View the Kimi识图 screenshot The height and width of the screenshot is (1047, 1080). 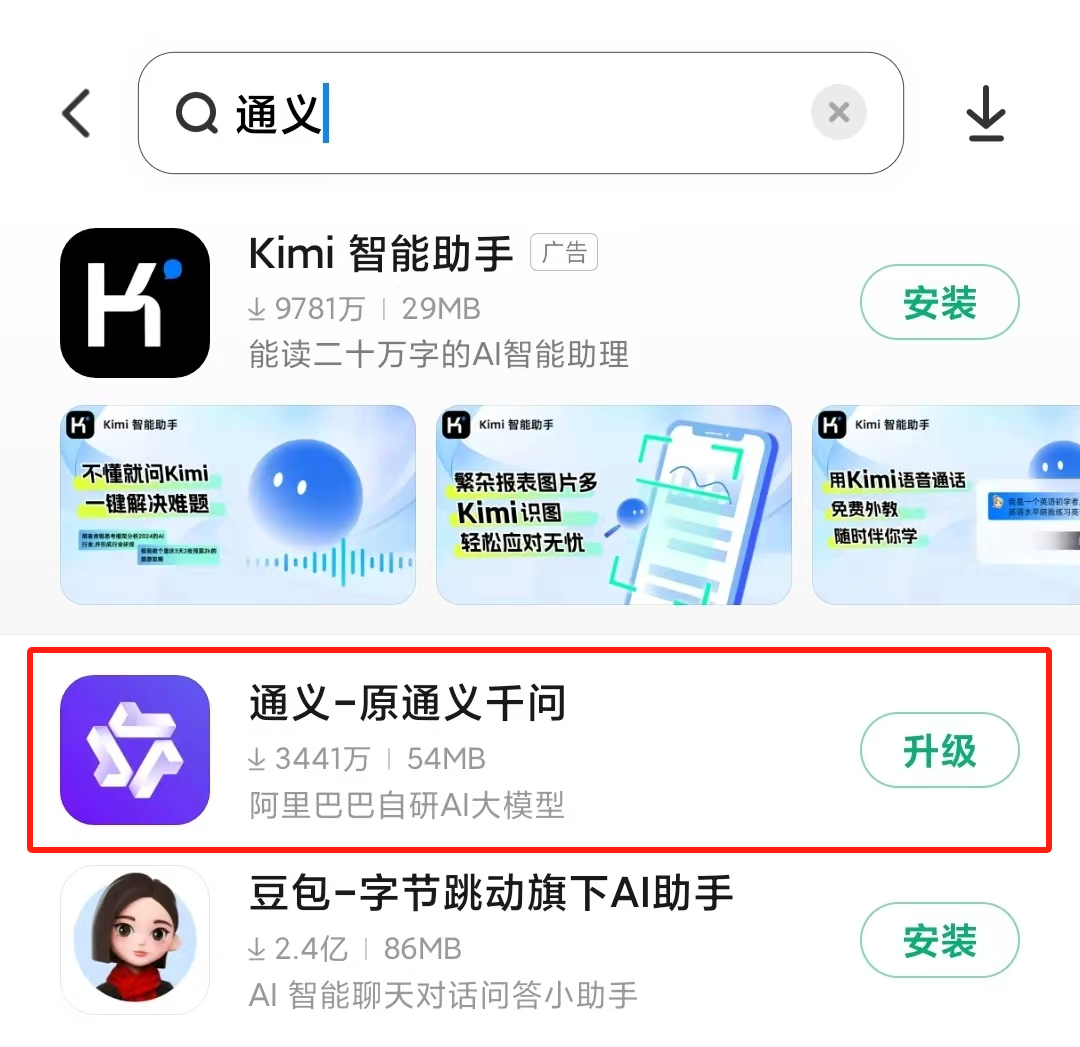click(x=614, y=505)
